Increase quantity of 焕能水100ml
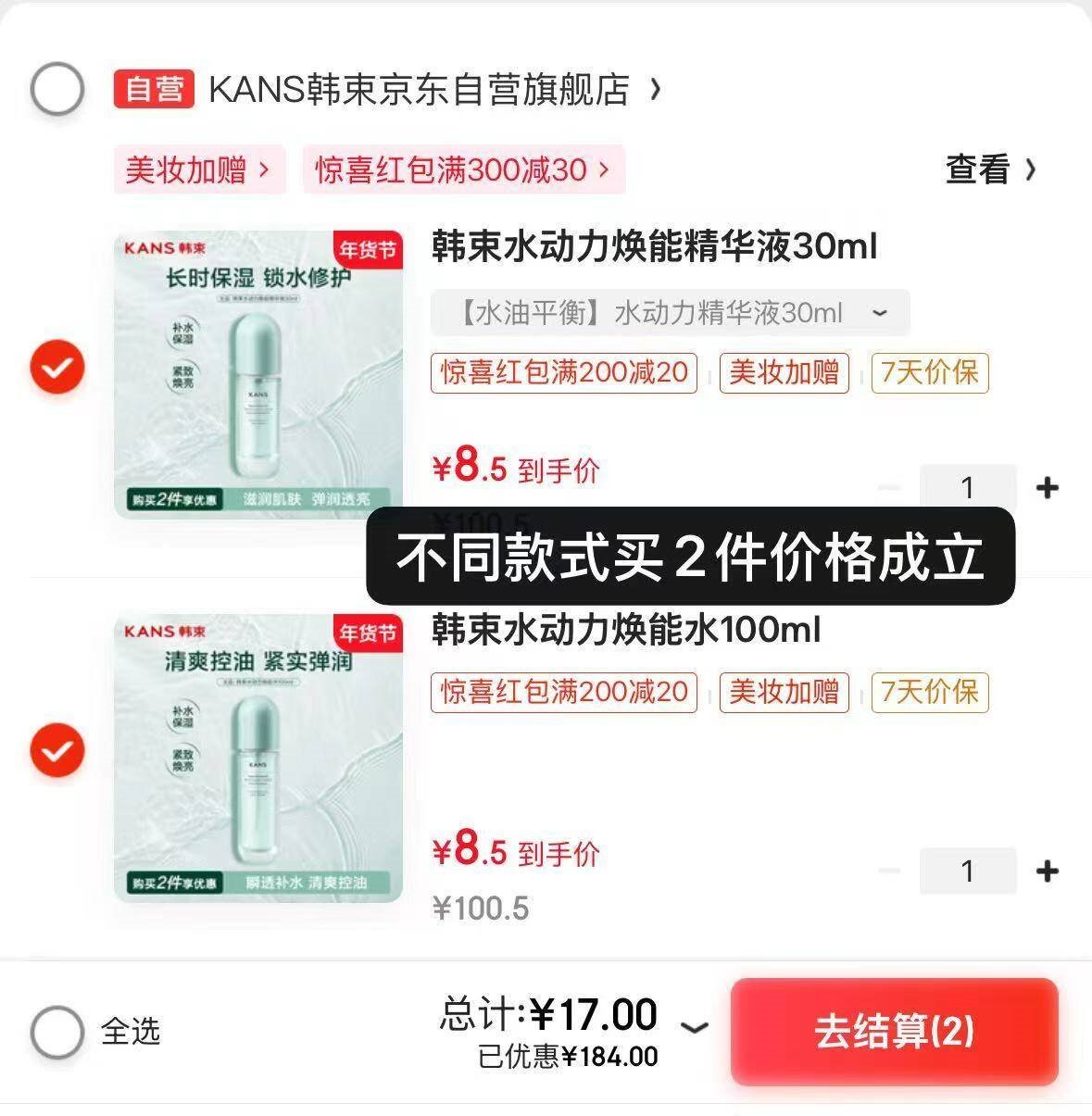Screen dimensions: 1092x1116 click(1048, 871)
